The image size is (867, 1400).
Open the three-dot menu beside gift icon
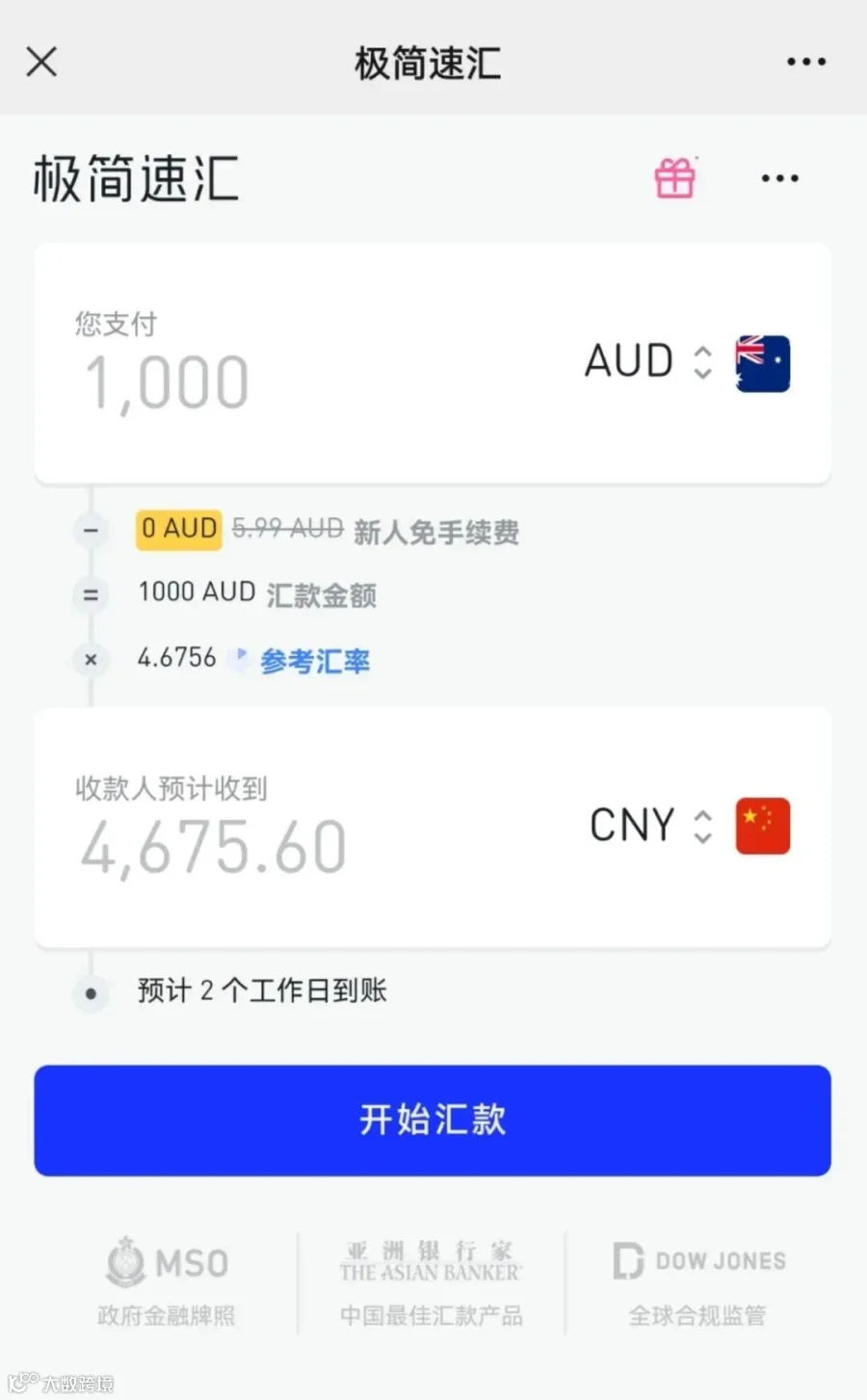click(x=779, y=178)
